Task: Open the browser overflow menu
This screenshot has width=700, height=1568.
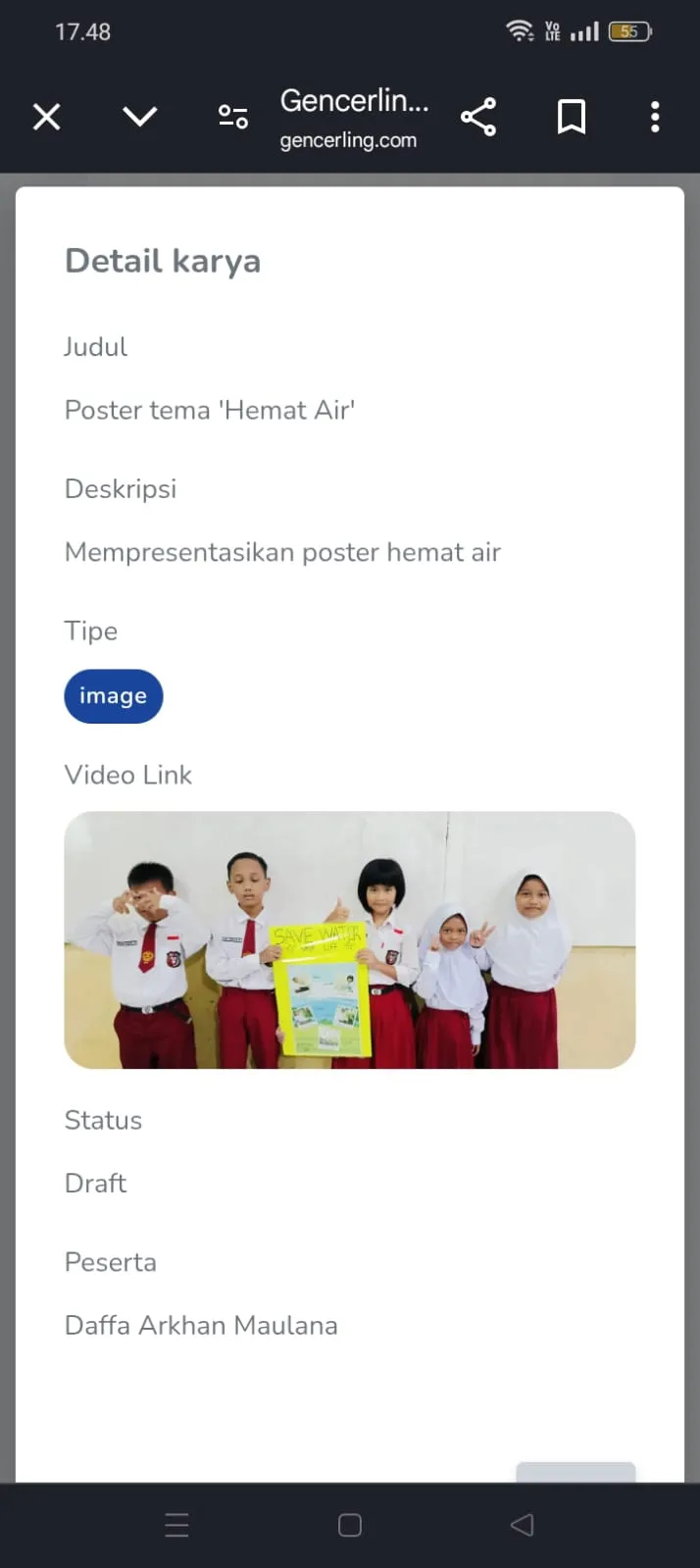Action: click(x=655, y=117)
